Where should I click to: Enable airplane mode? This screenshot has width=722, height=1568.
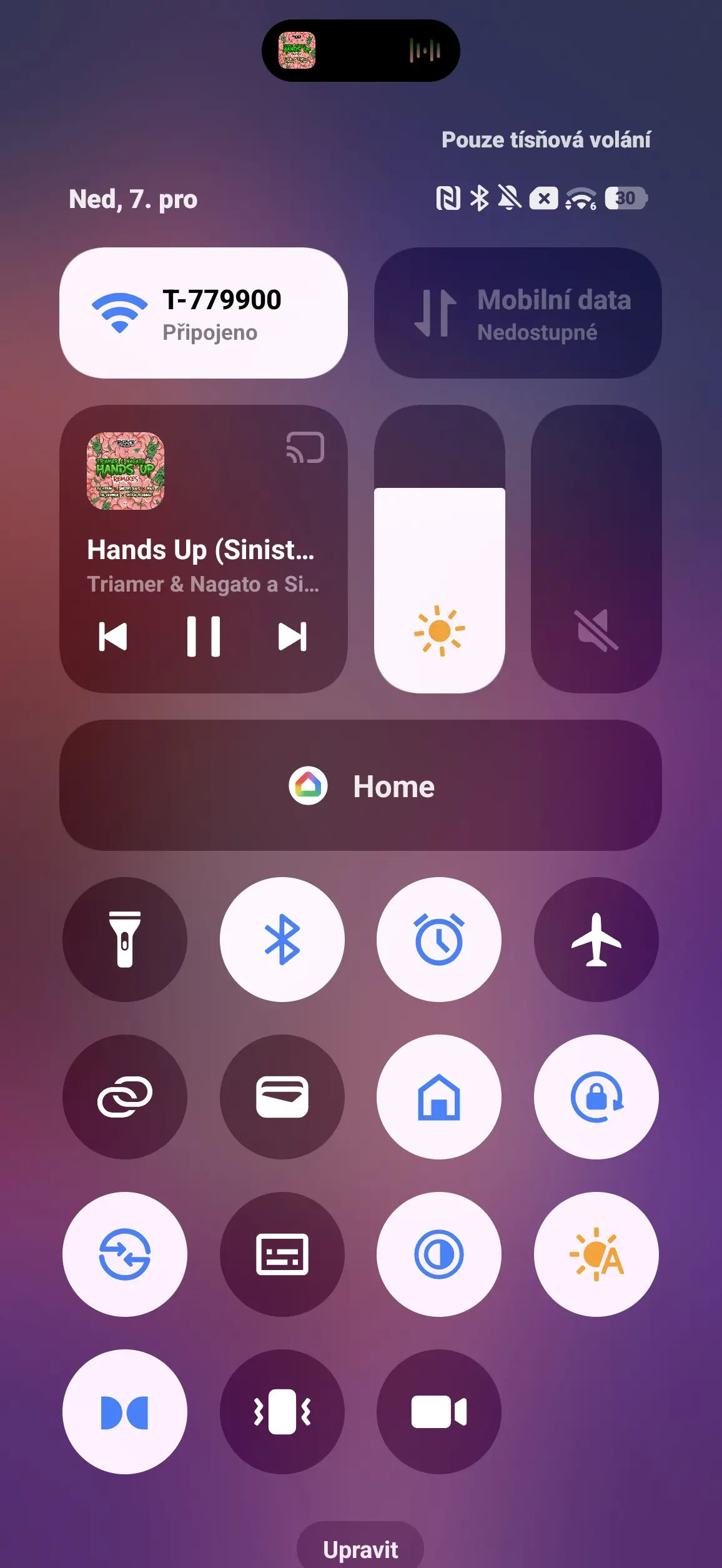pyautogui.click(x=596, y=939)
